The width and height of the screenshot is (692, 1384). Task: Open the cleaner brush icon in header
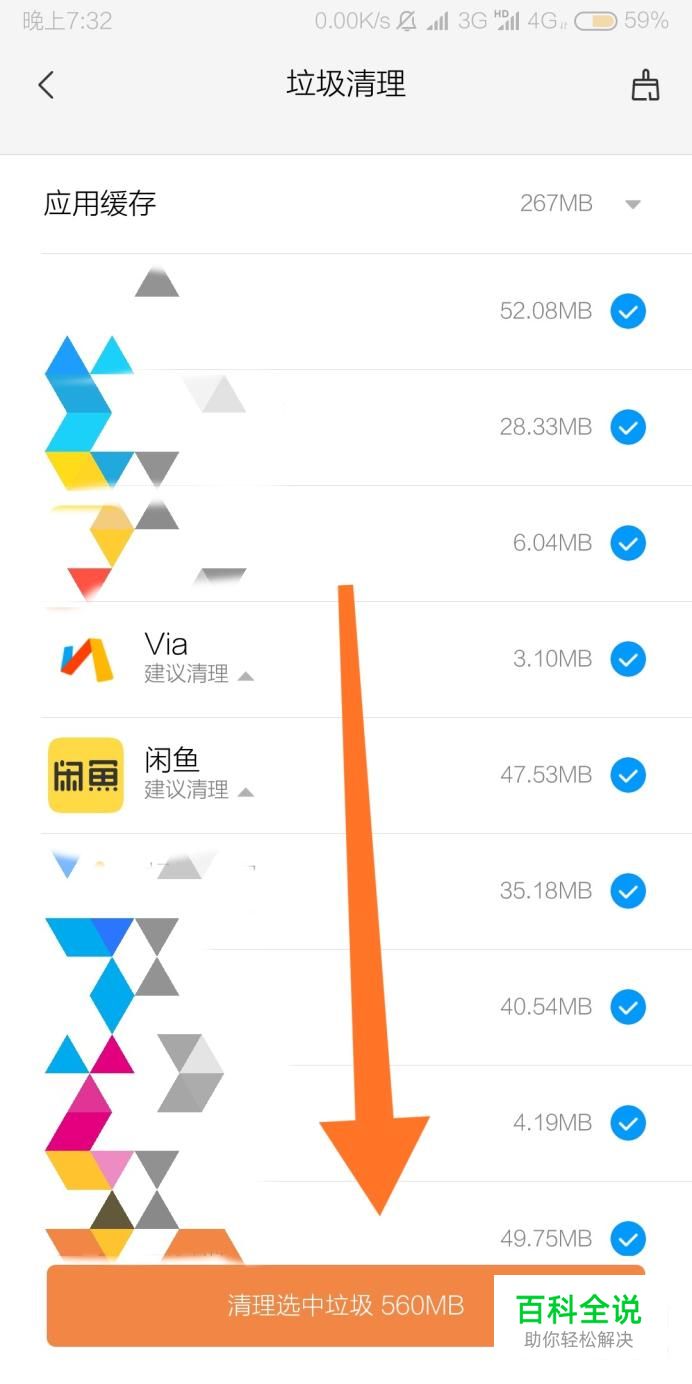[x=645, y=86]
